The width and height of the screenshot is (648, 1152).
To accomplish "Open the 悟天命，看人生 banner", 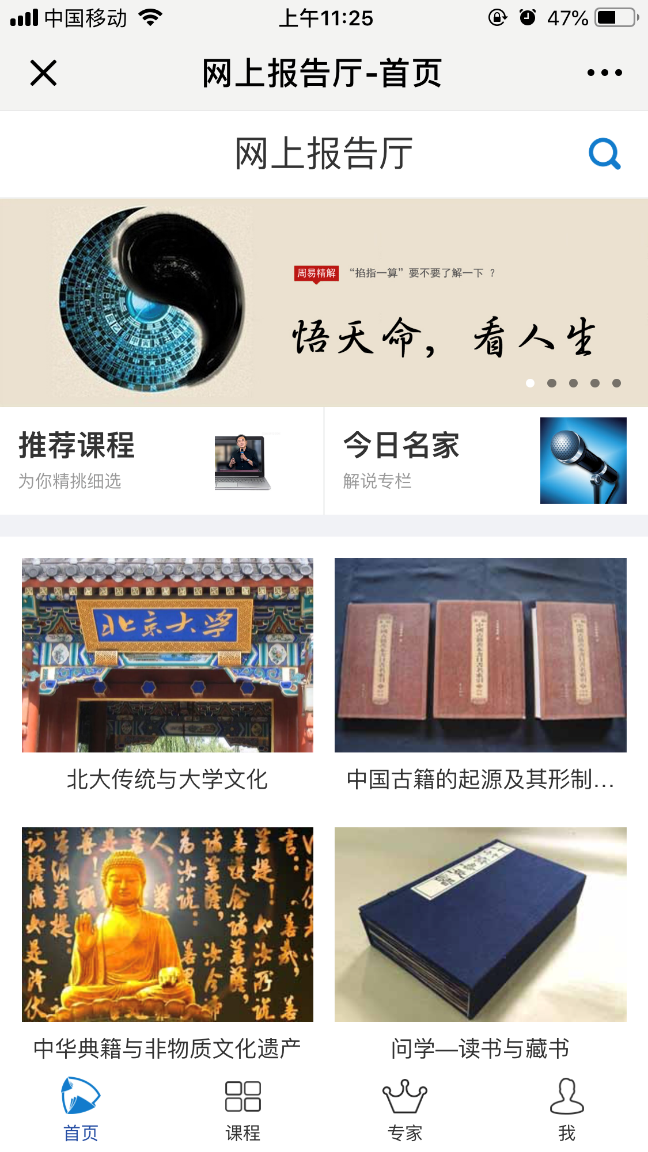I will (324, 302).
